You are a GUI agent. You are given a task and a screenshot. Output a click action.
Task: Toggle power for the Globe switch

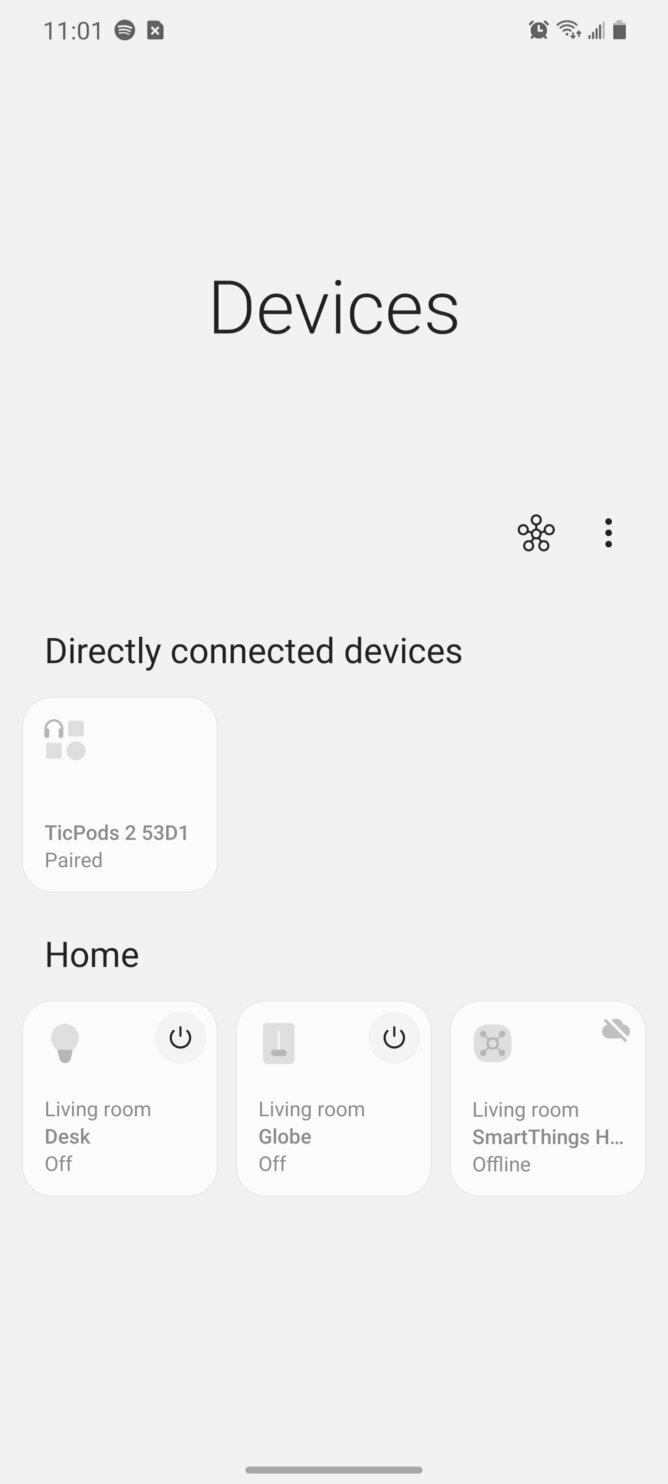point(394,1038)
